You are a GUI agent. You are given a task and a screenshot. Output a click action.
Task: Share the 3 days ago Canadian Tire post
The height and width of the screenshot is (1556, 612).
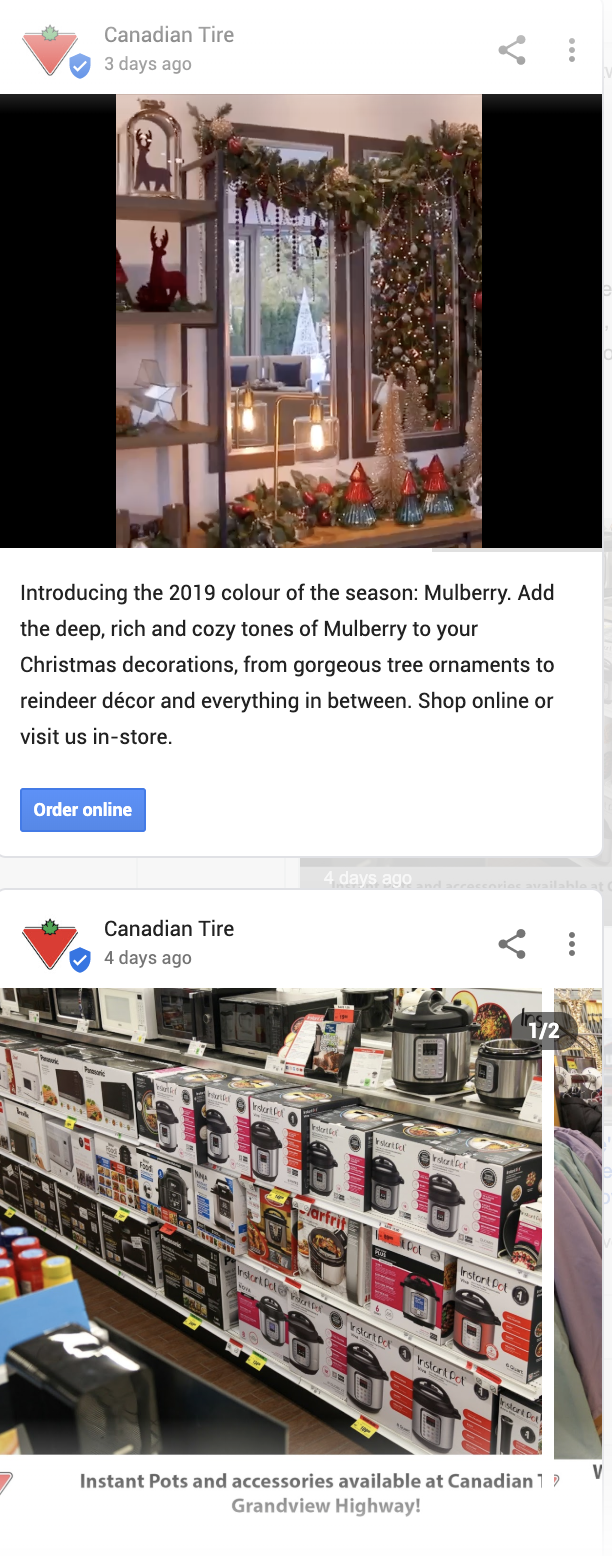pyautogui.click(x=511, y=50)
